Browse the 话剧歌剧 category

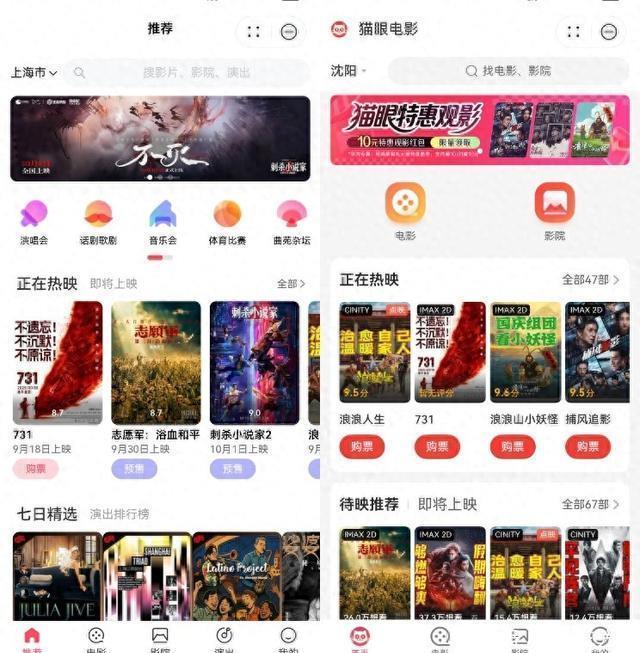click(x=98, y=222)
